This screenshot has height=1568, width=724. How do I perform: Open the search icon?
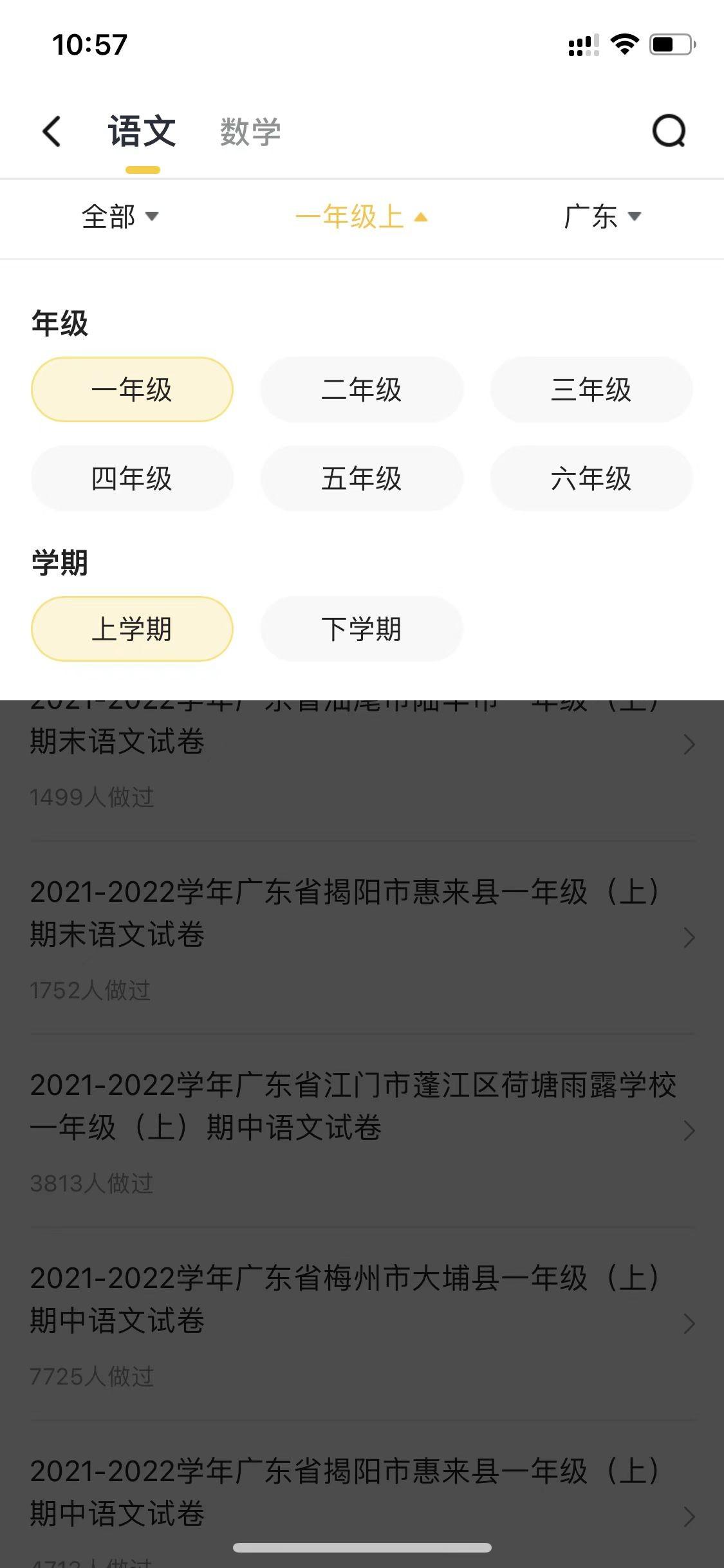coord(669,131)
